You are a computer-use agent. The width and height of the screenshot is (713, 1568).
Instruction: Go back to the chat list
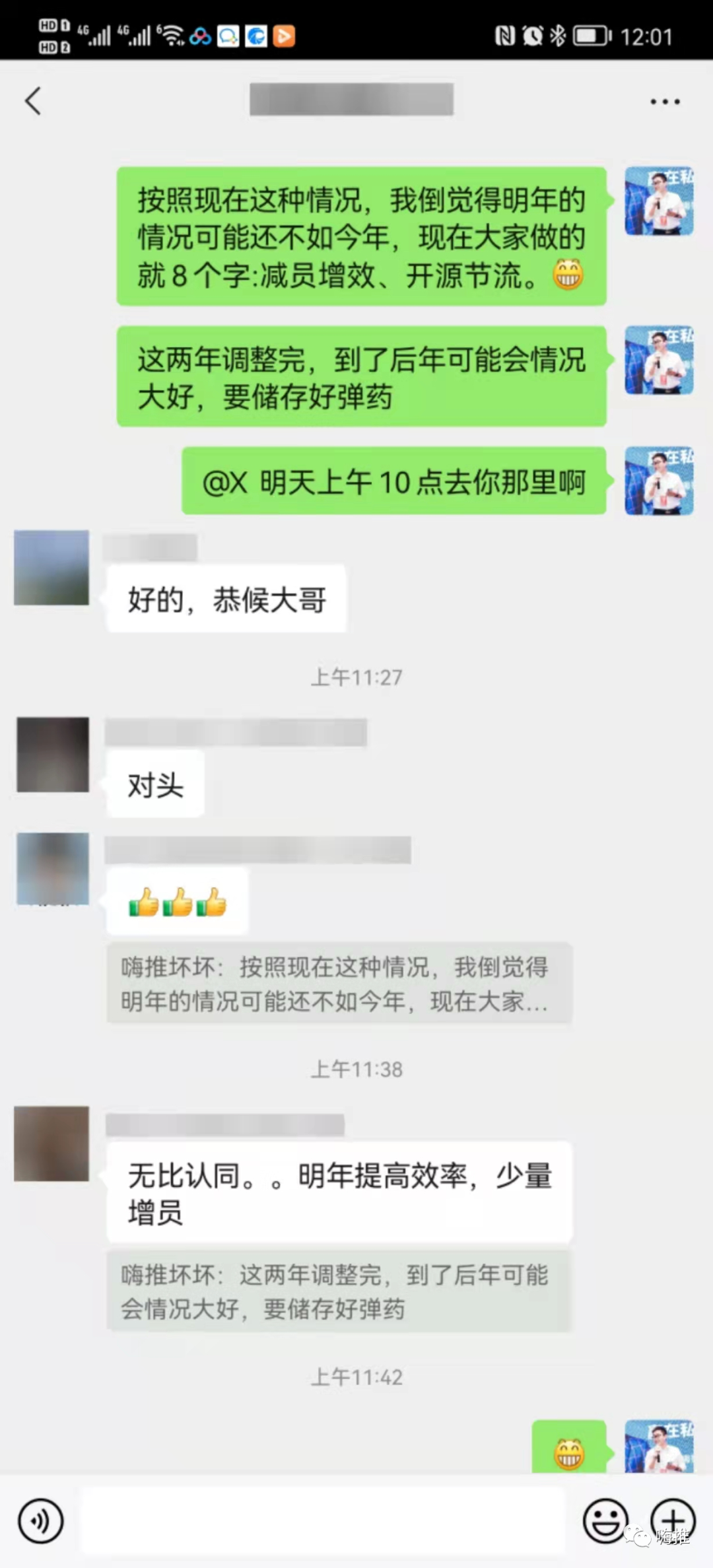33,101
